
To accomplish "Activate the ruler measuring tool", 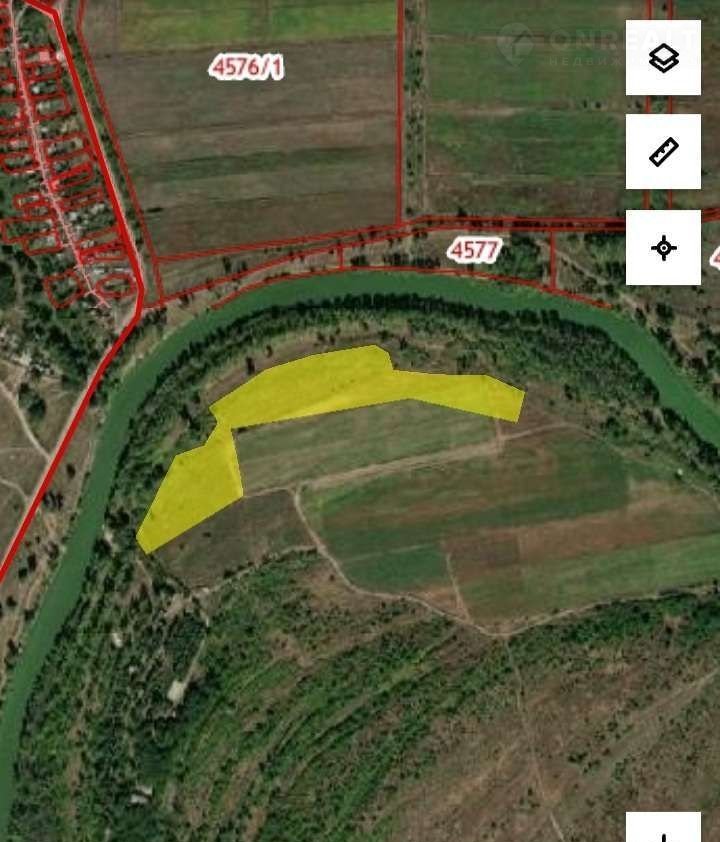I will 663,152.
